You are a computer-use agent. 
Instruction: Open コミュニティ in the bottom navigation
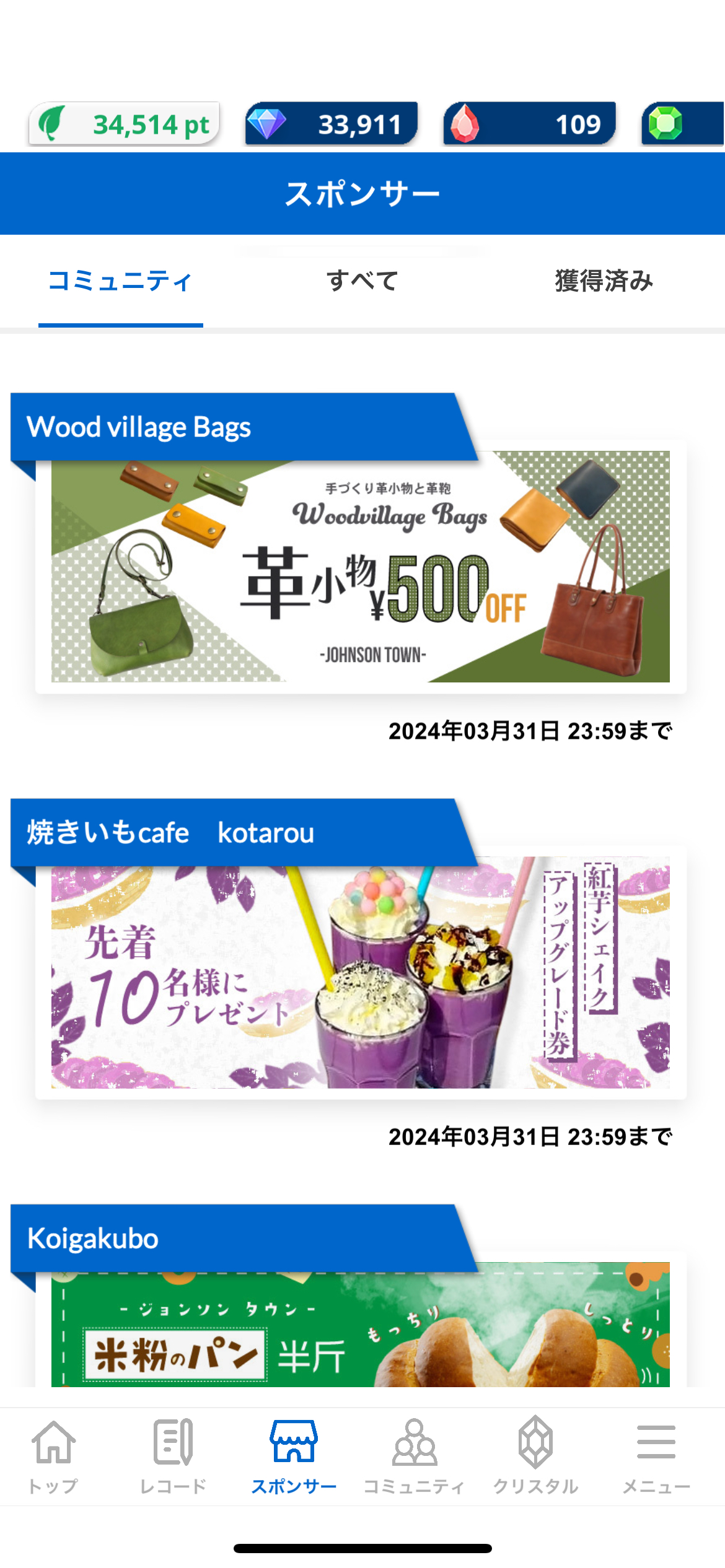click(x=414, y=1455)
